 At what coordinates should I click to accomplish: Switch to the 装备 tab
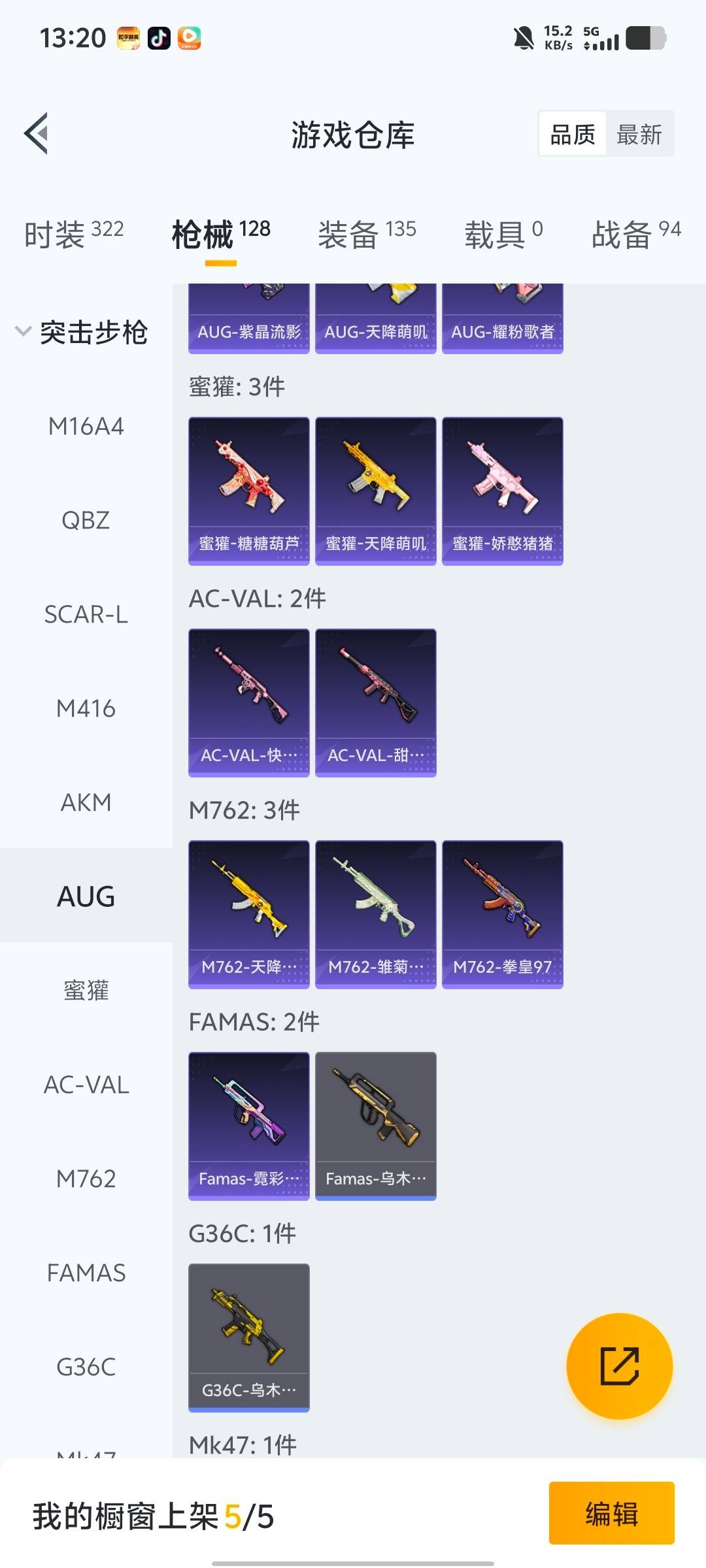[x=366, y=234]
